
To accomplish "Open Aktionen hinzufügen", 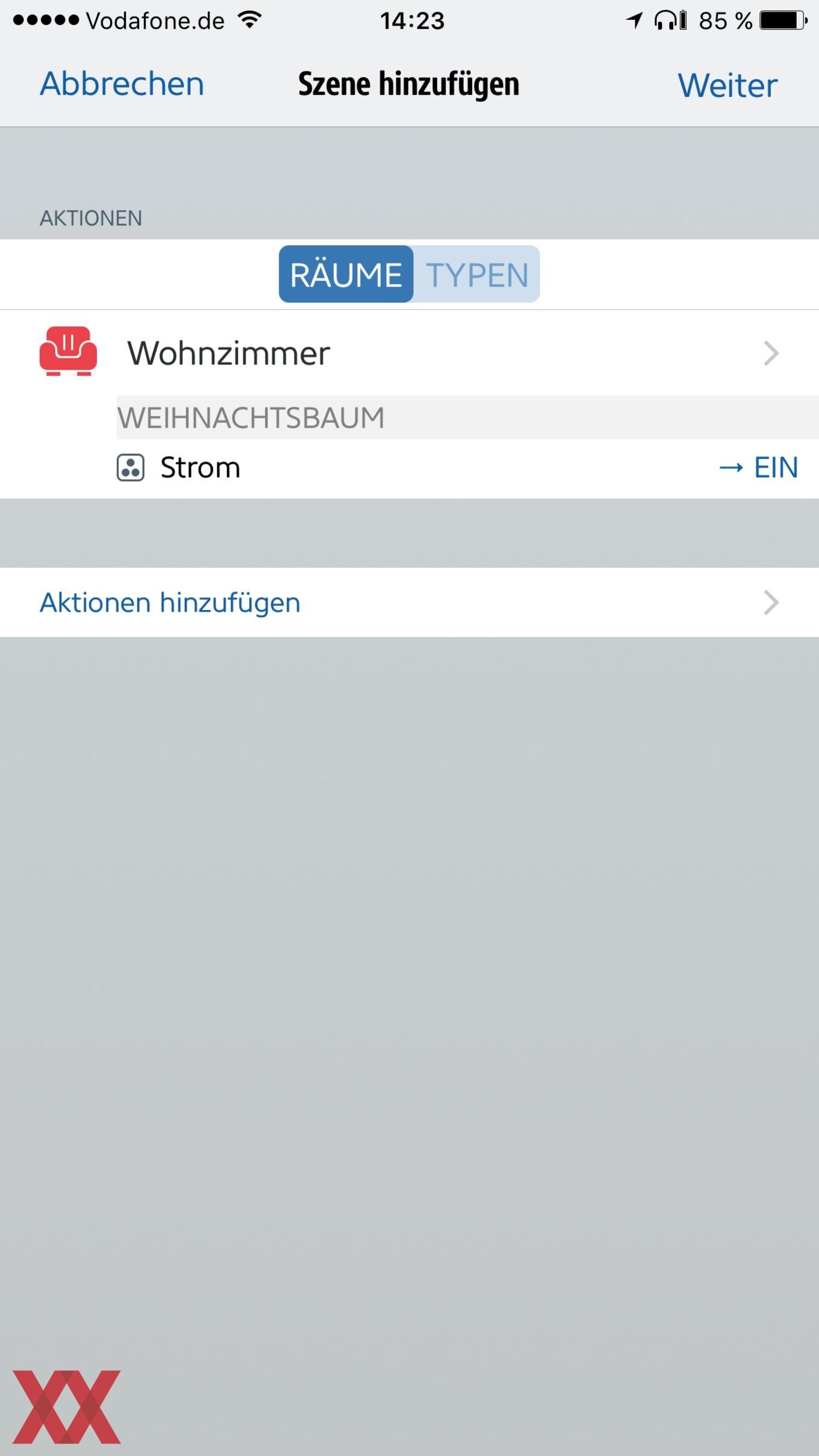I will [x=409, y=602].
